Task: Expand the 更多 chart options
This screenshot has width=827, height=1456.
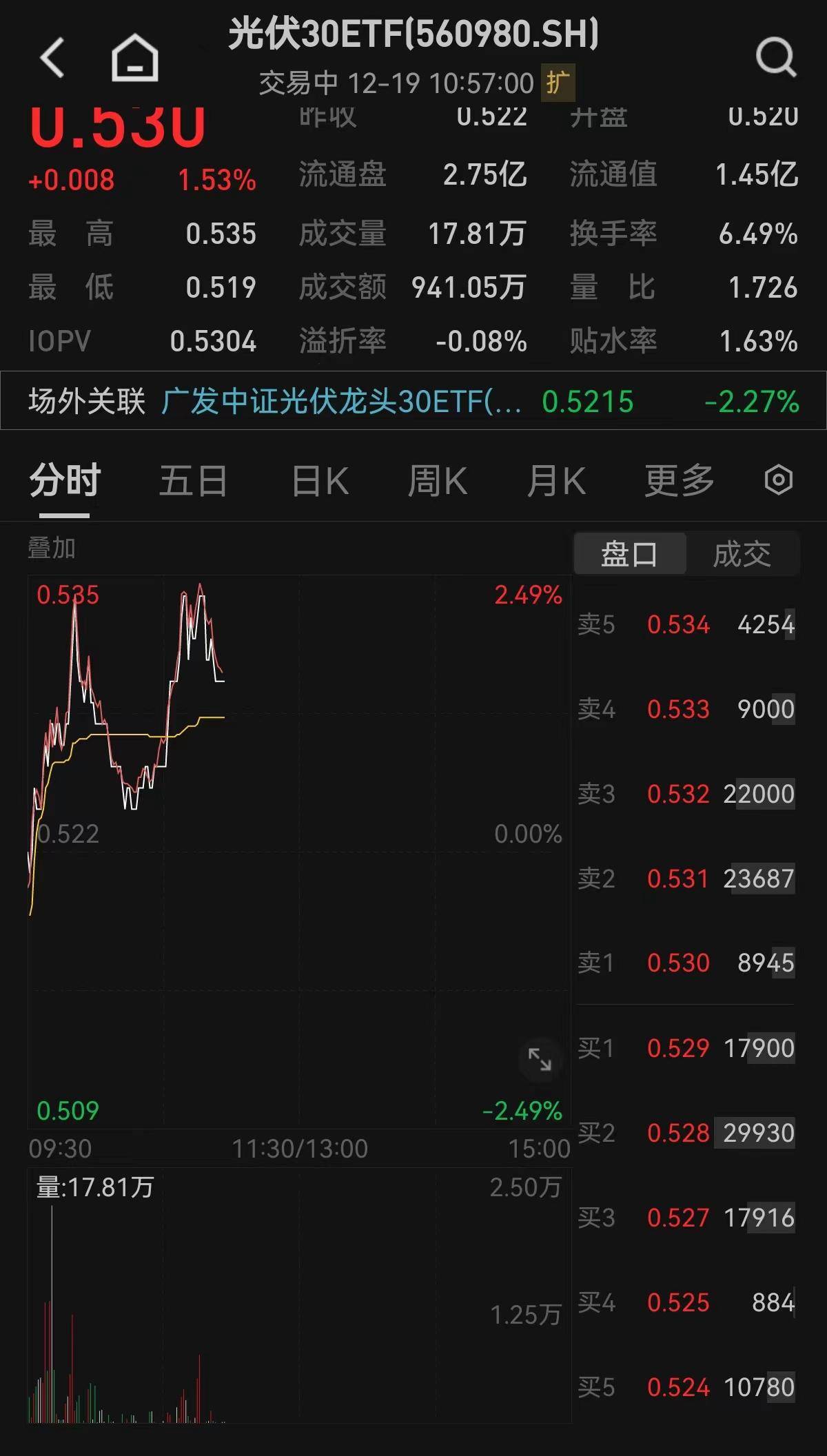Action: pos(680,482)
